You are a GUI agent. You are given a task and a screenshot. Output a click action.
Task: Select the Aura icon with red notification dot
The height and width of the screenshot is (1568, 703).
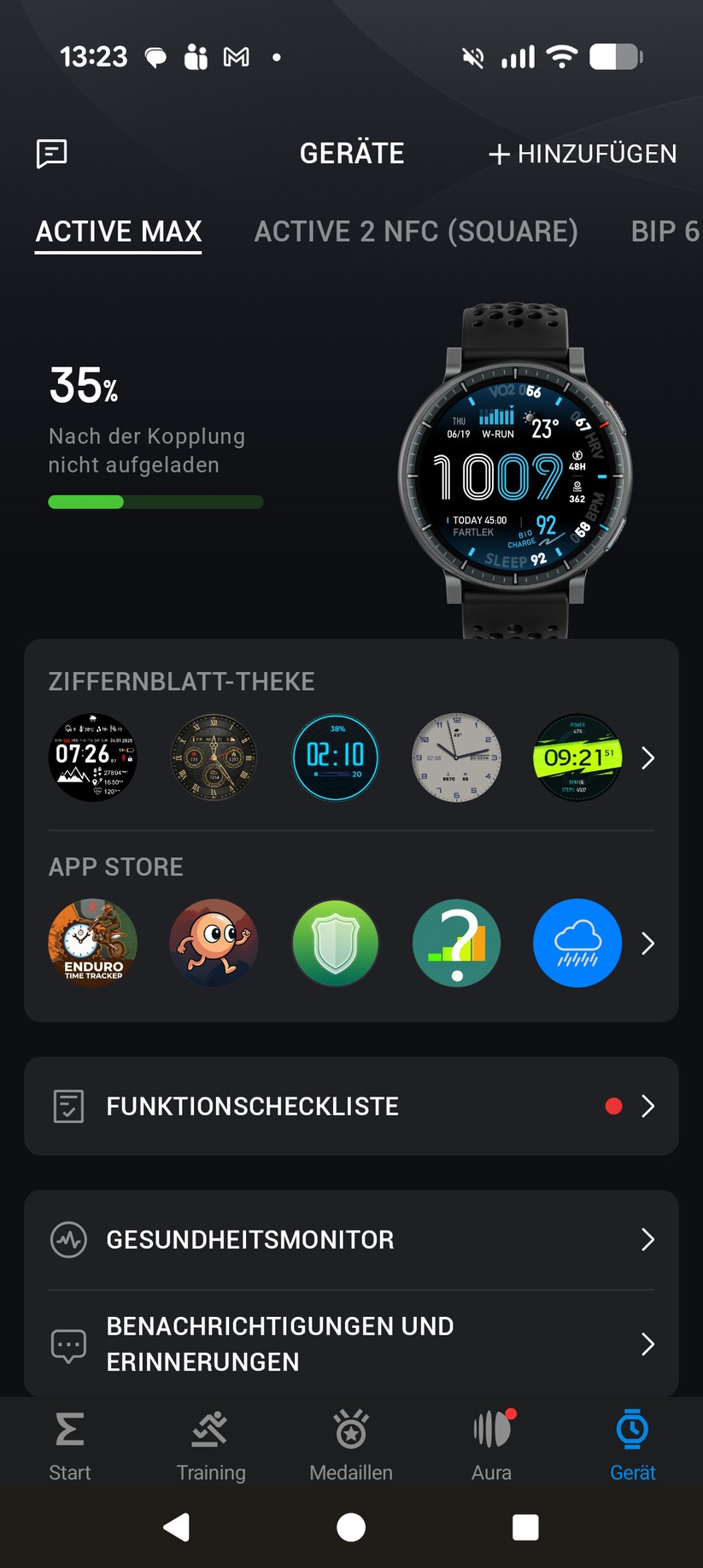coord(491,1443)
